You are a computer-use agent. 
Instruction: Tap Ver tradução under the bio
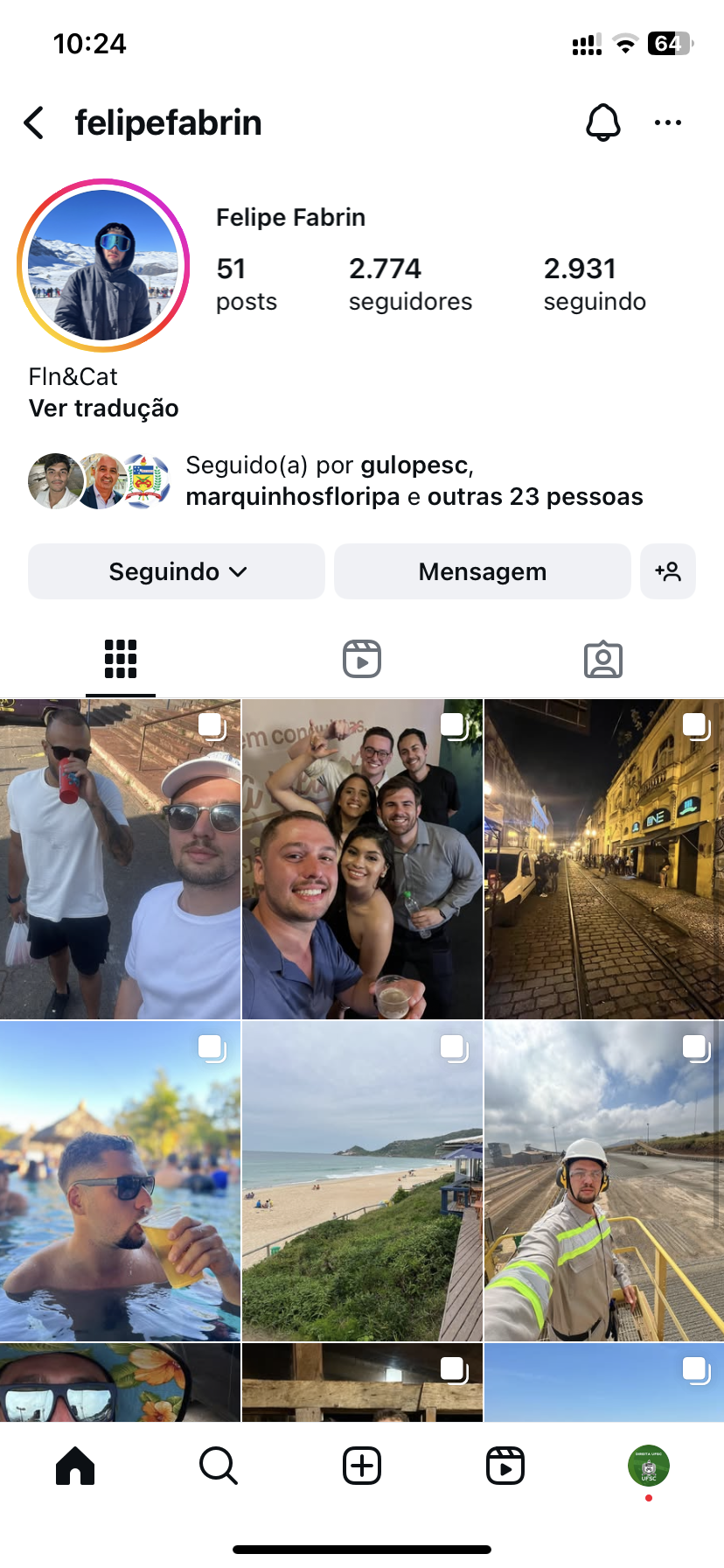tap(103, 408)
